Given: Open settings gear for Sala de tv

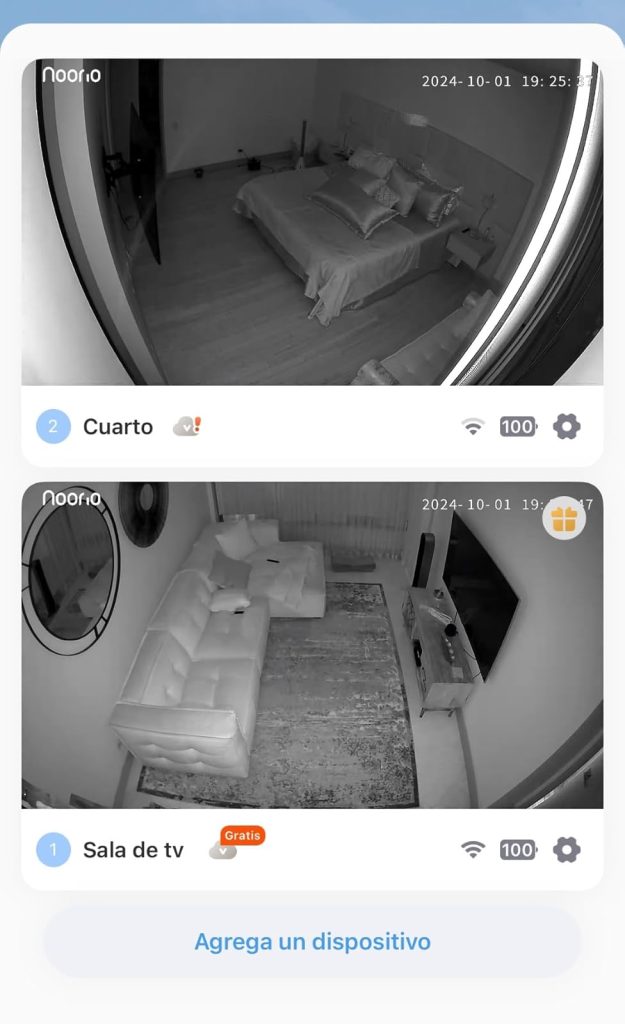Looking at the screenshot, I should [567, 850].
